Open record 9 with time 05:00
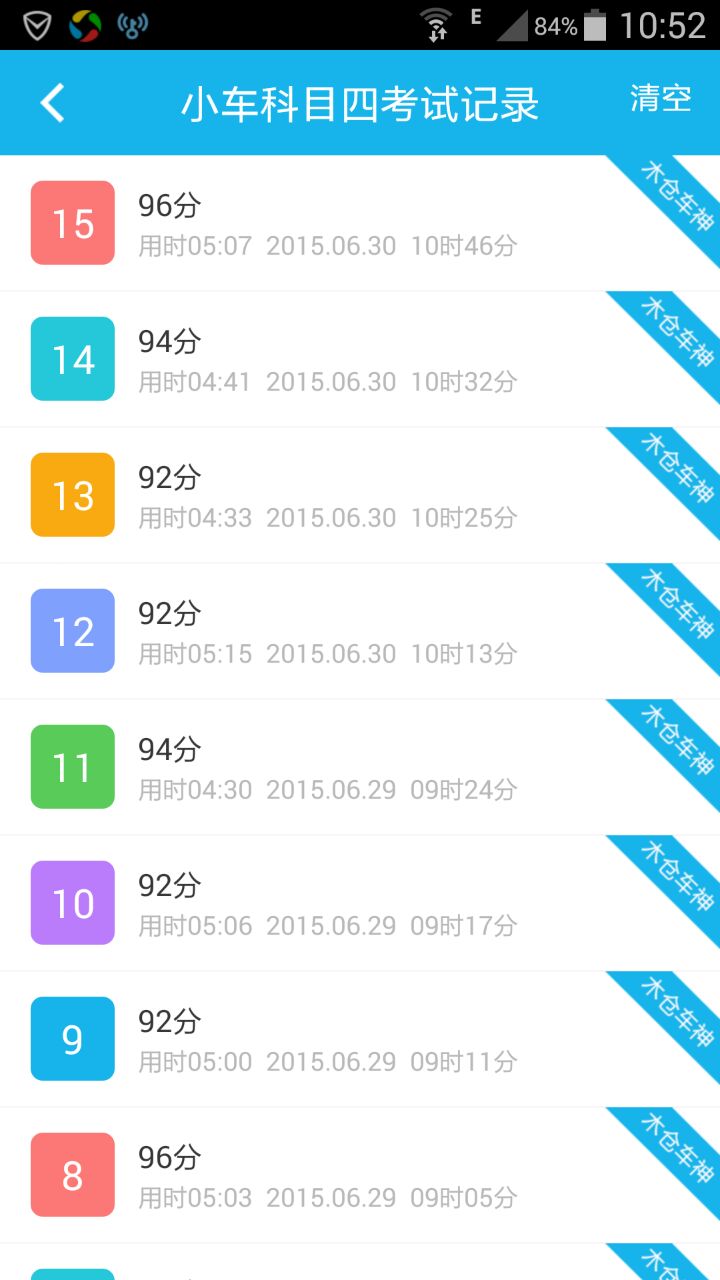 pos(360,1039)
